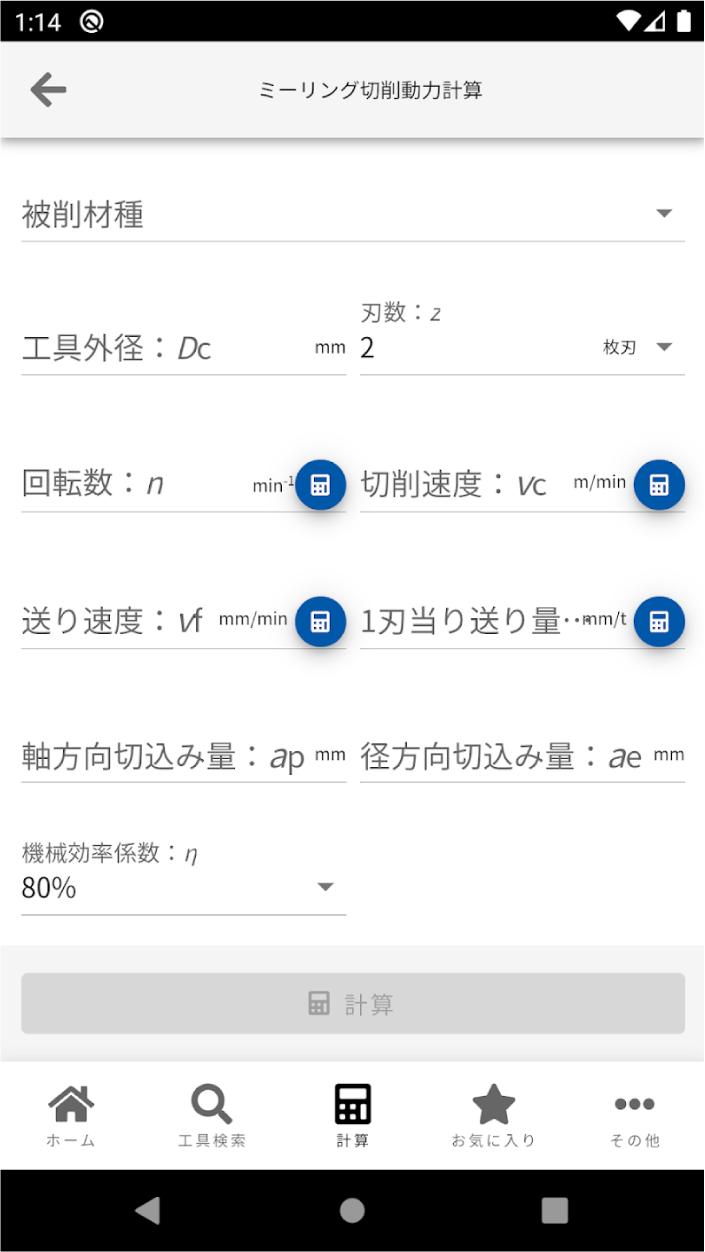The image size is (705, 1252).
Task: Focus the 軸方向切込み量 ap field
Action: [x=183, y=757]
